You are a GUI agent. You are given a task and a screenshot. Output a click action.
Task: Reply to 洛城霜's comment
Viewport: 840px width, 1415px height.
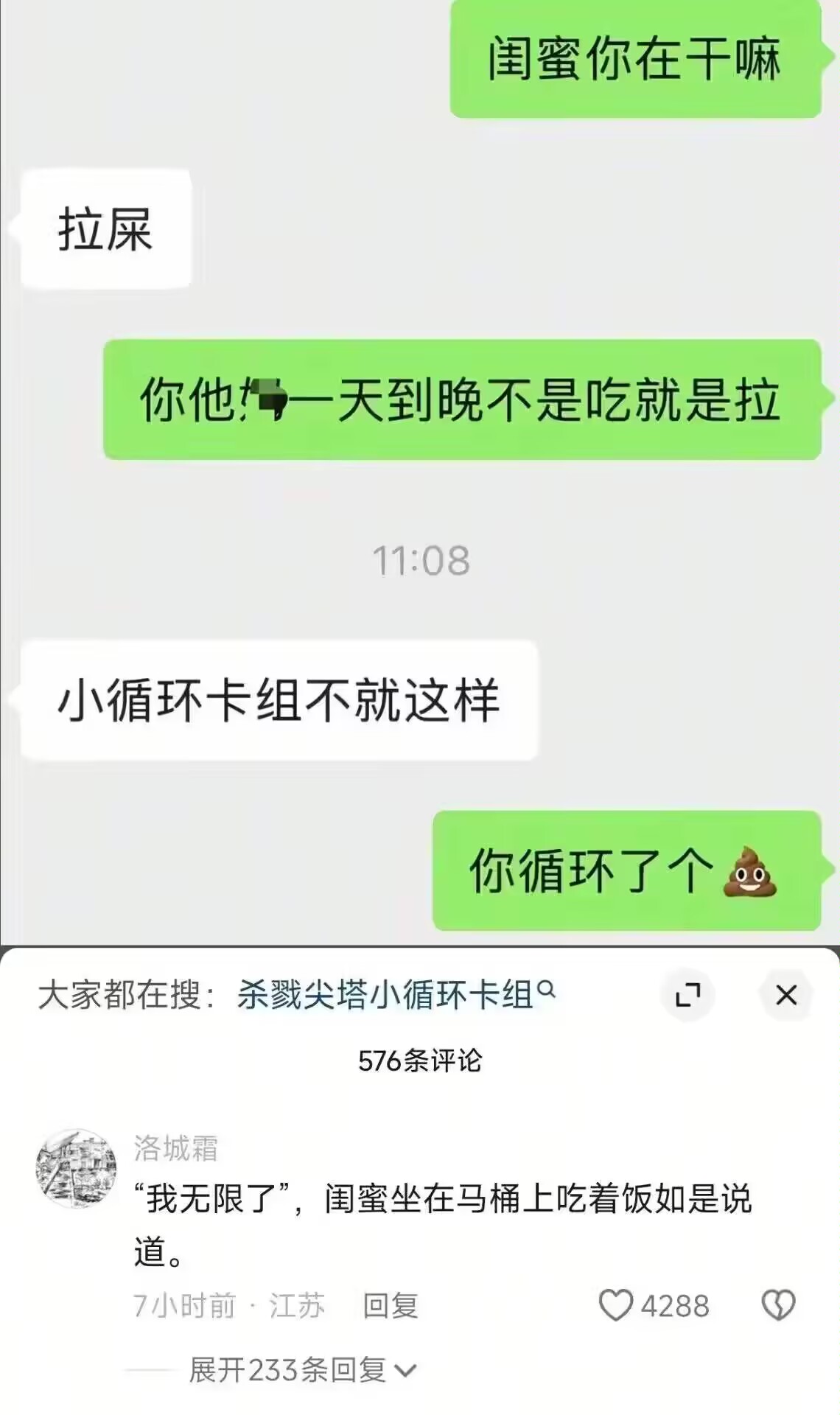(390, 1305)
